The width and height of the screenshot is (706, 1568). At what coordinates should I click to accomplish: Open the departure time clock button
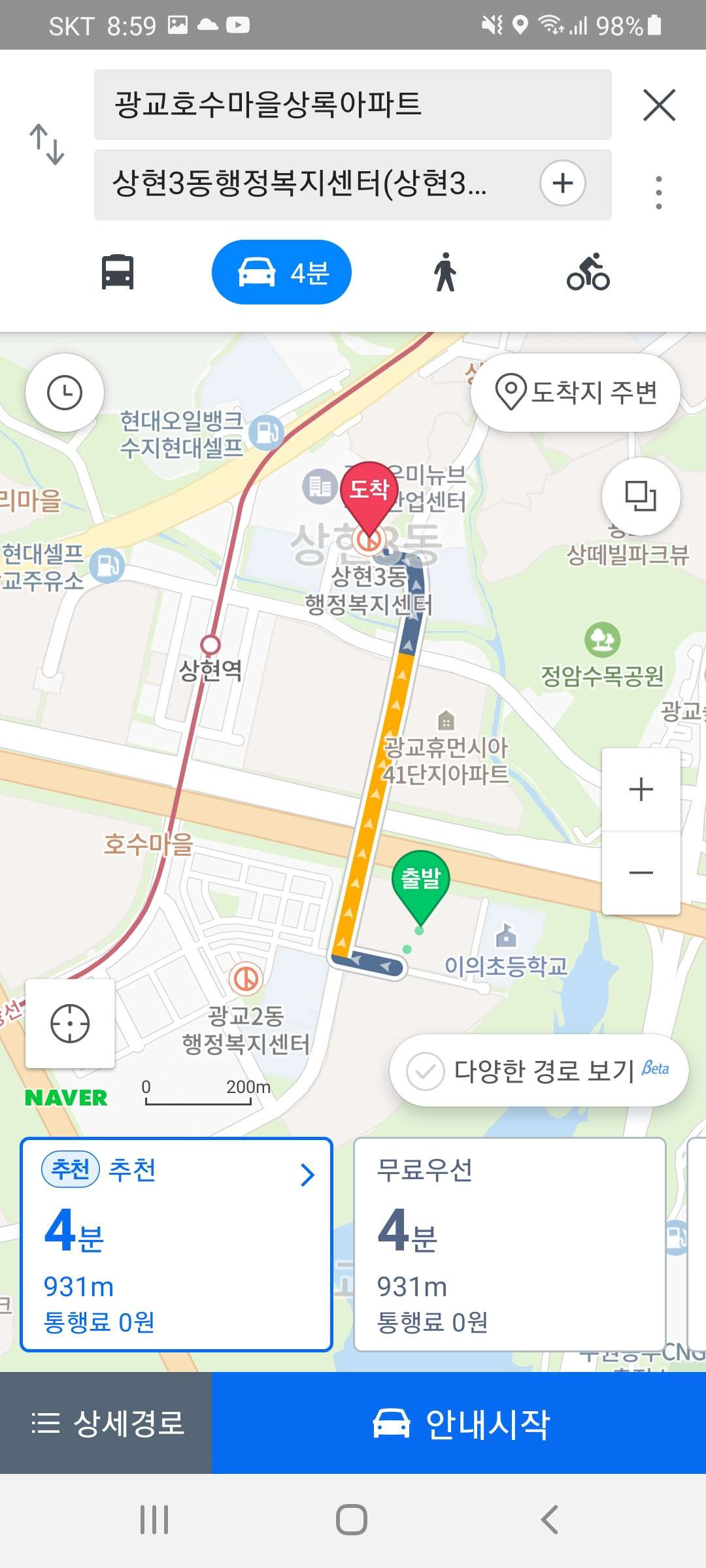[65, 393]
